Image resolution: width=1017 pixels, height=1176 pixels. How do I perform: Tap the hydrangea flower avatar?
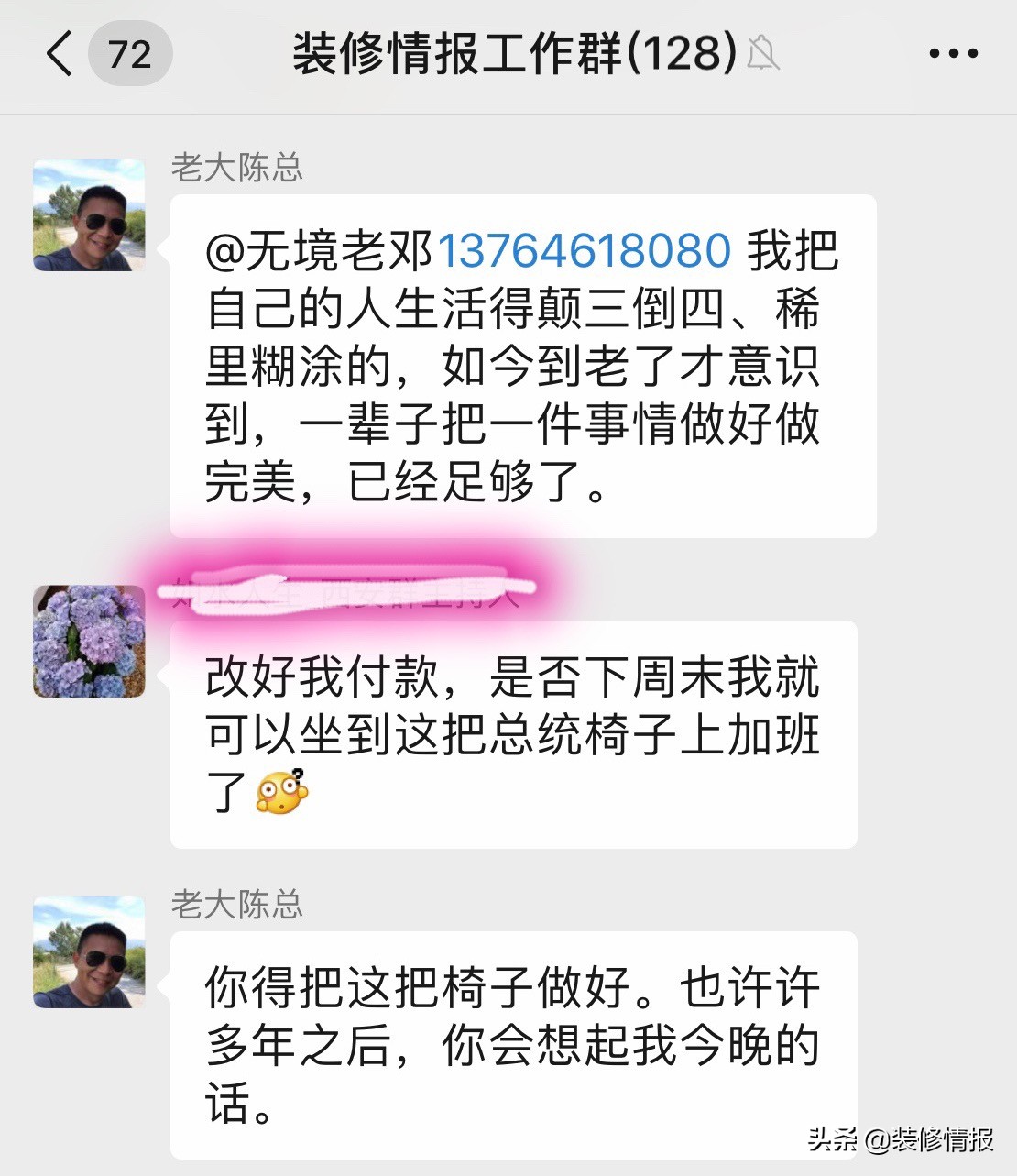87,642
